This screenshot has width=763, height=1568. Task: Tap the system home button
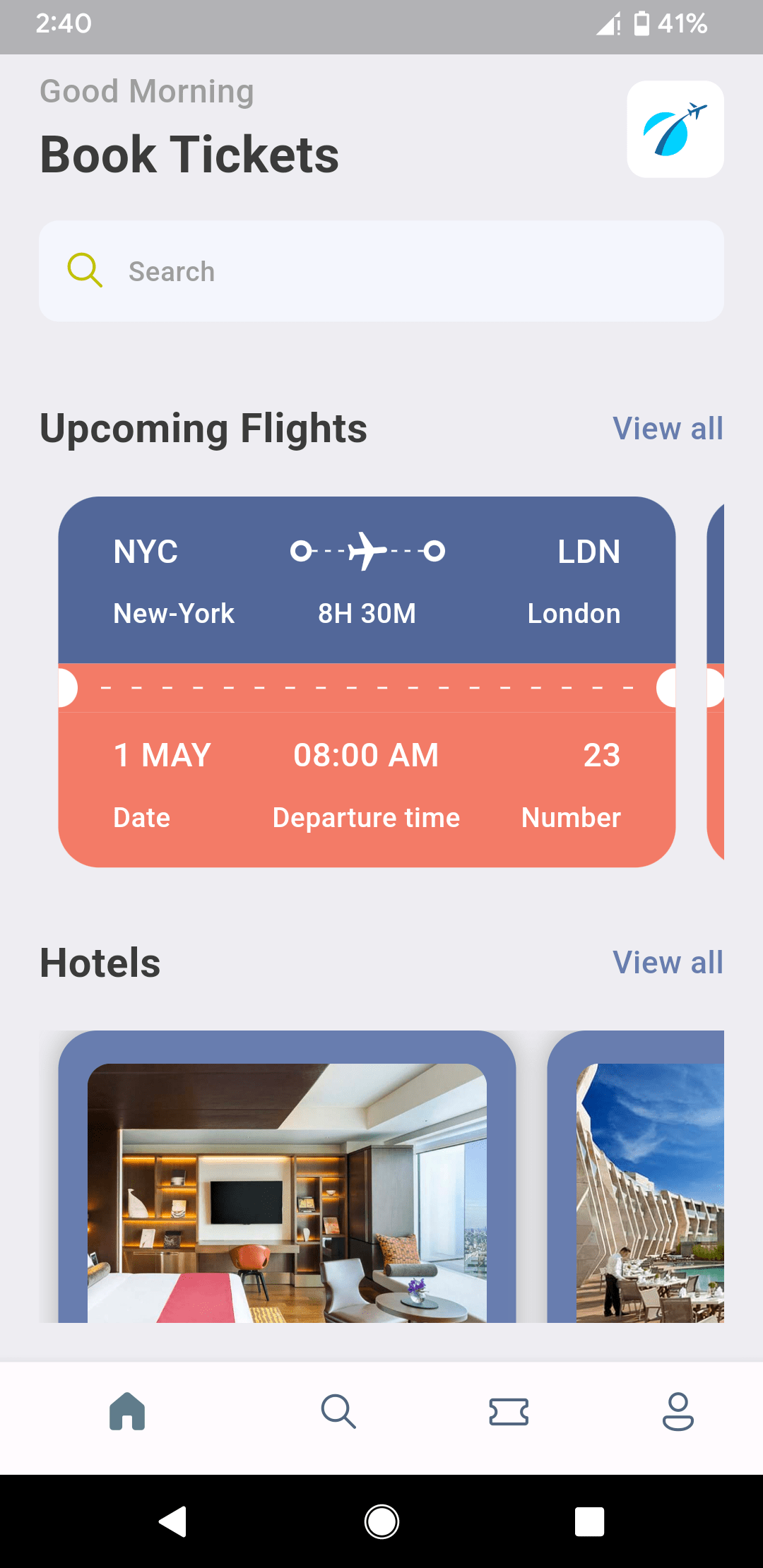(381, 1521)
